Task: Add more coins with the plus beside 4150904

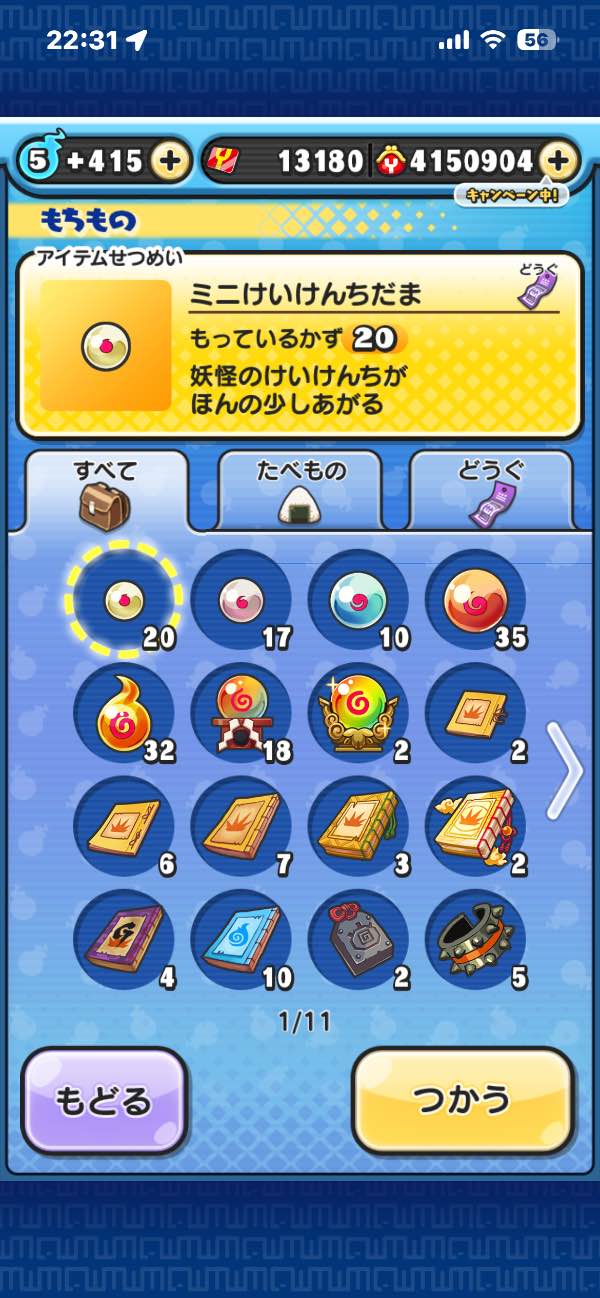Action: (559, 160)
